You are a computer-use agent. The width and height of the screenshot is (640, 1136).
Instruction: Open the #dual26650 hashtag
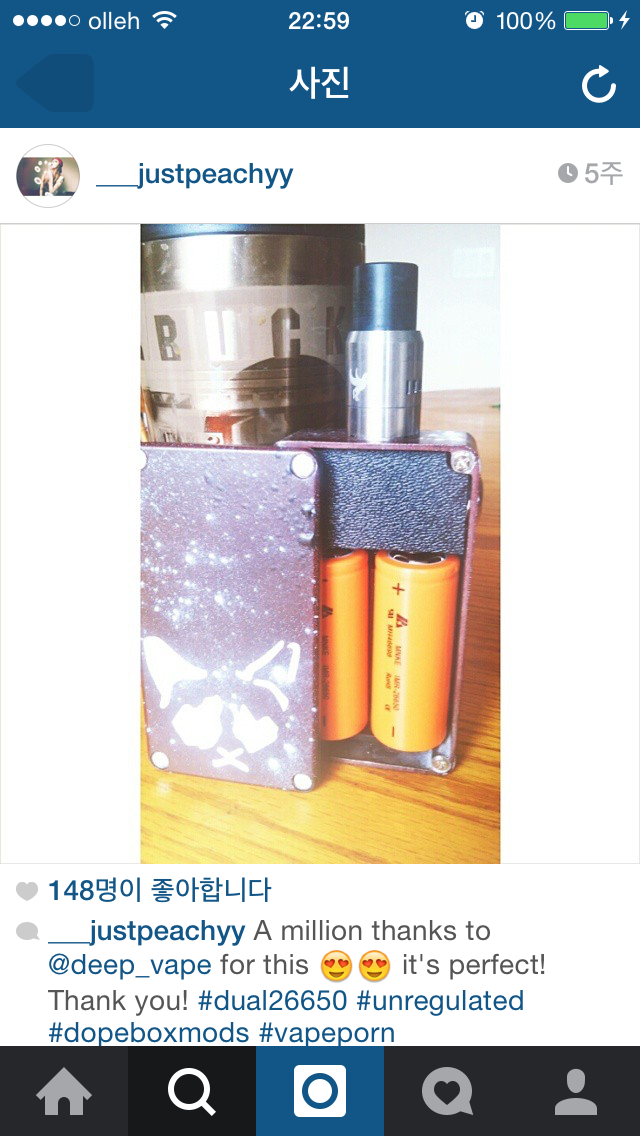point(273,1001)
